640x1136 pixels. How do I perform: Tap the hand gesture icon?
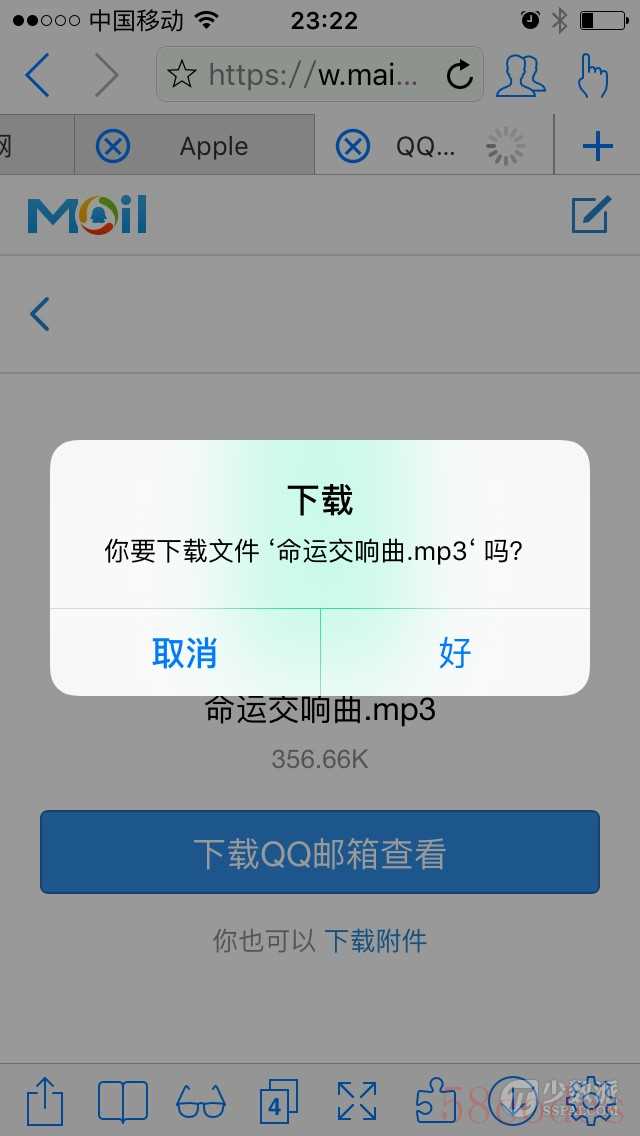593,75
